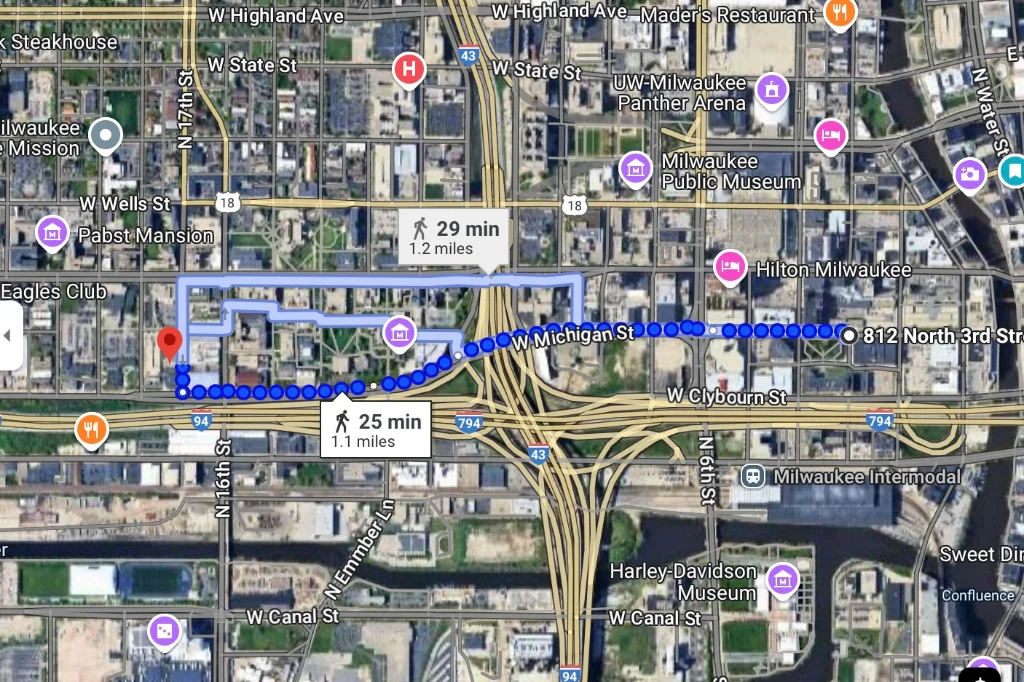The width and height of the screenshot is (1024, 682).
Task: Tap the red destination pin
Action: pyautogui.click(x=171, y=343)
